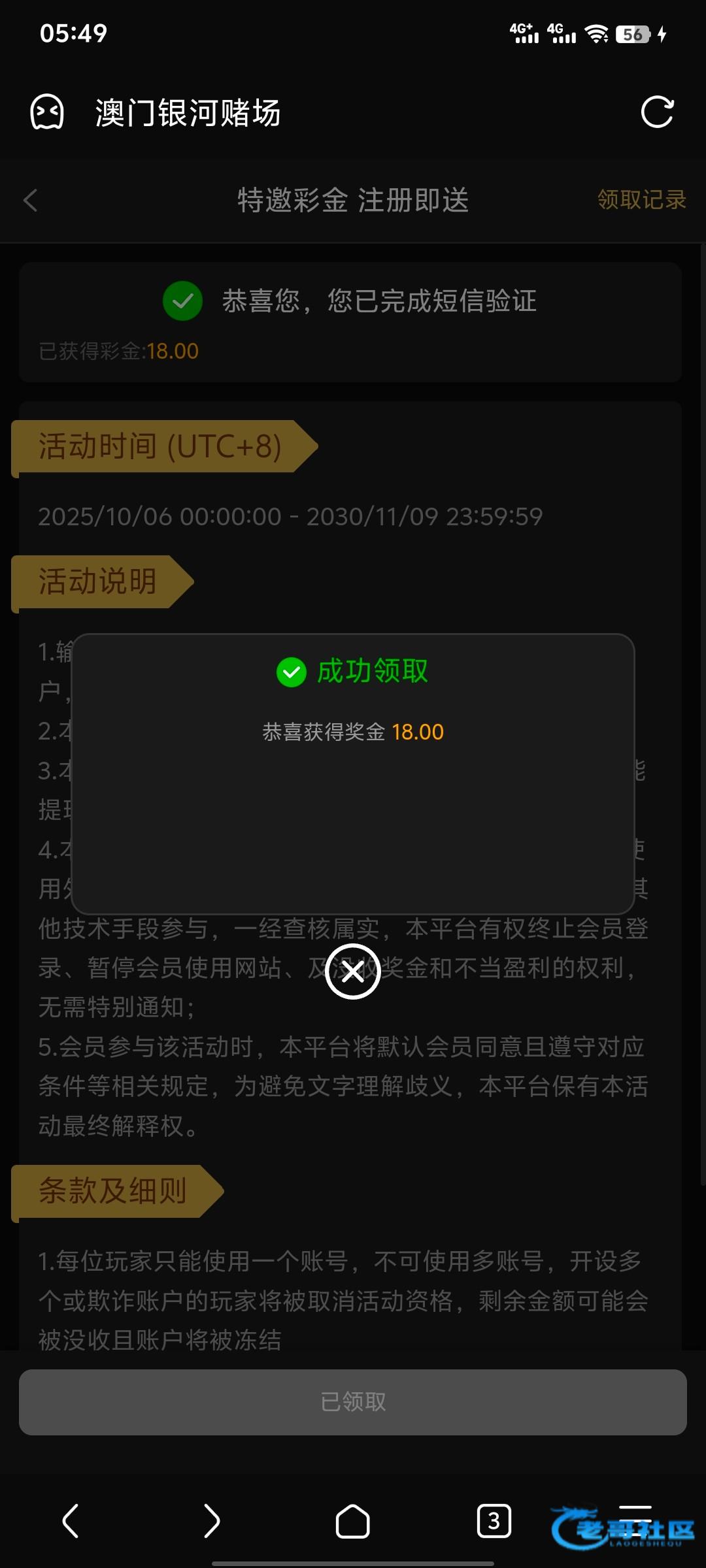Screen dimensions: 706x1568
Task: Open 领取记录 claim history
Action: click(x=641, y=200)
